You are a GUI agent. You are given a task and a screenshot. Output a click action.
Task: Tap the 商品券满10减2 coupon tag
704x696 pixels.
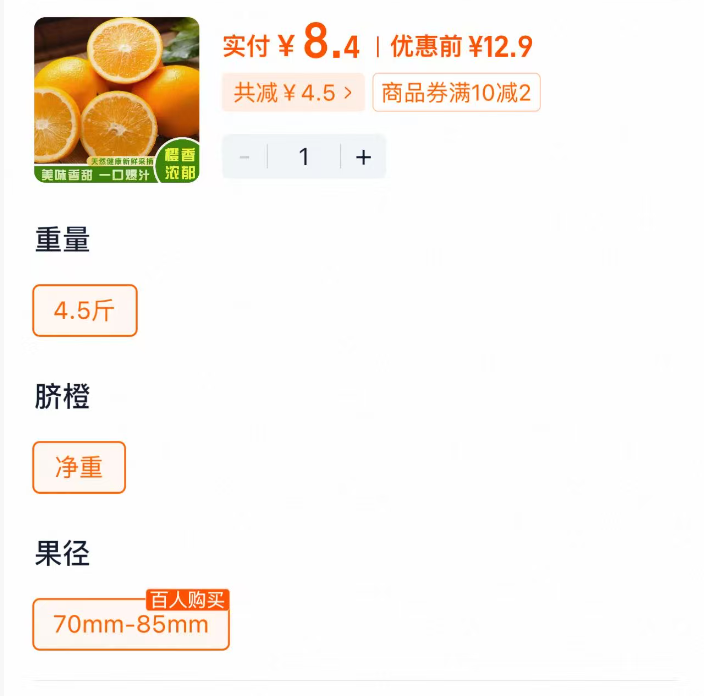pos(456,93)
